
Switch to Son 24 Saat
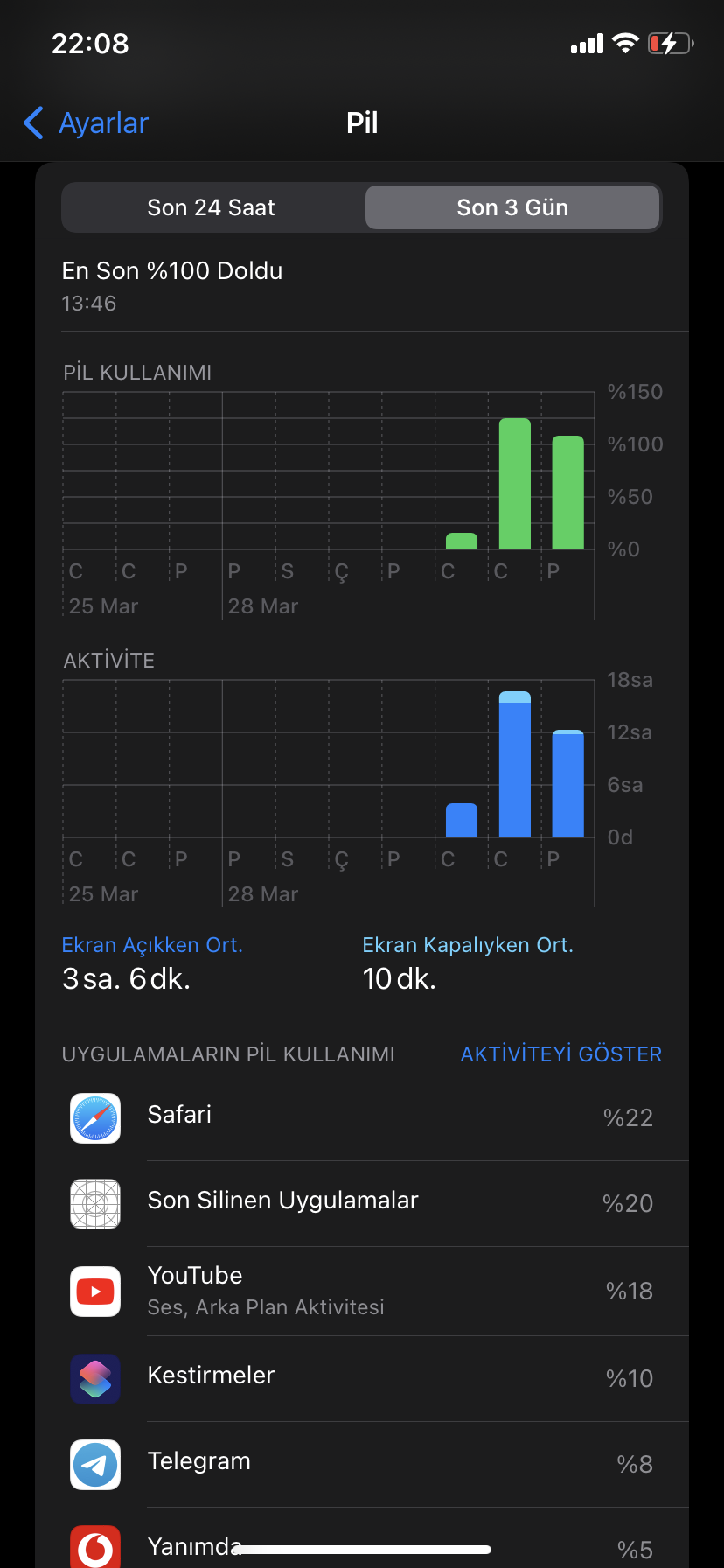212,207
